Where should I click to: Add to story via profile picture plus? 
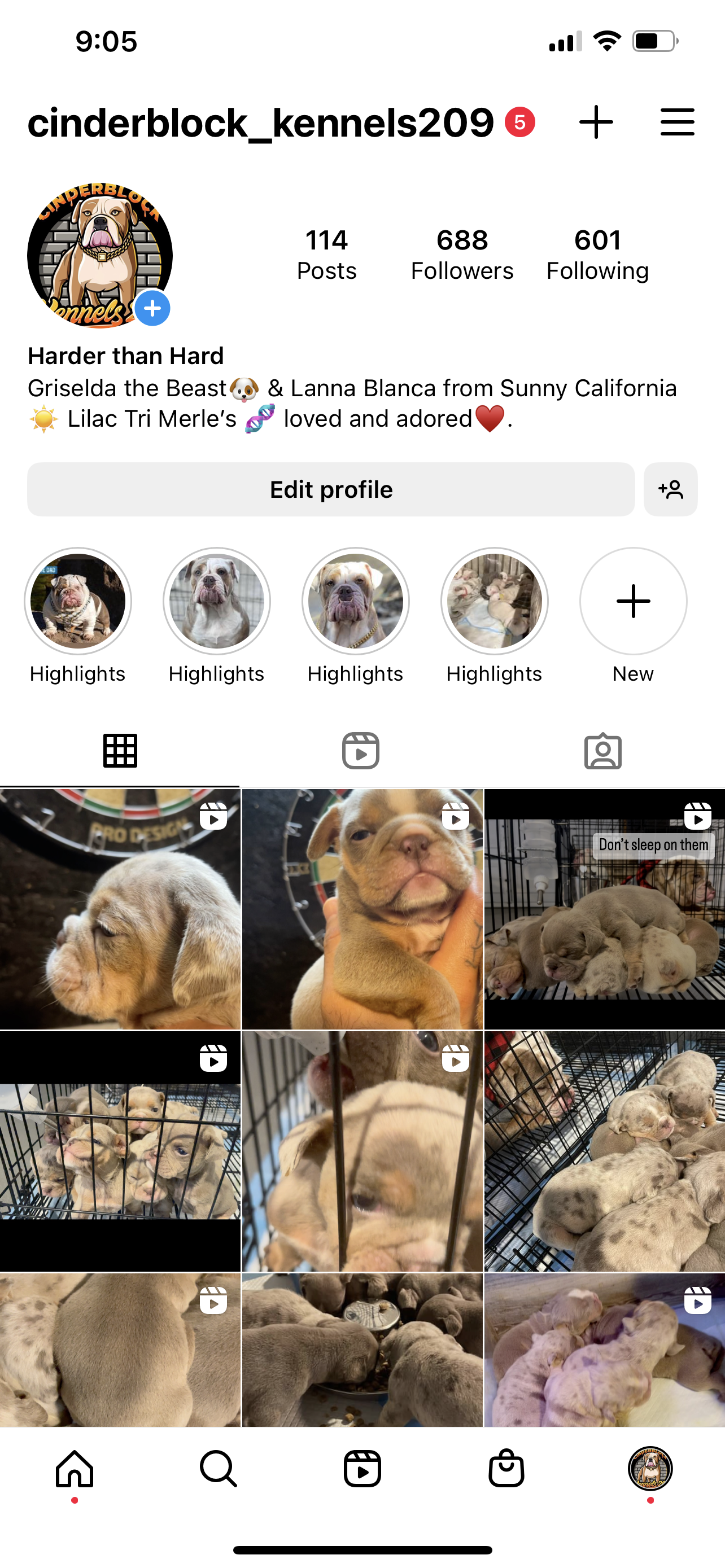pos(151,309)
